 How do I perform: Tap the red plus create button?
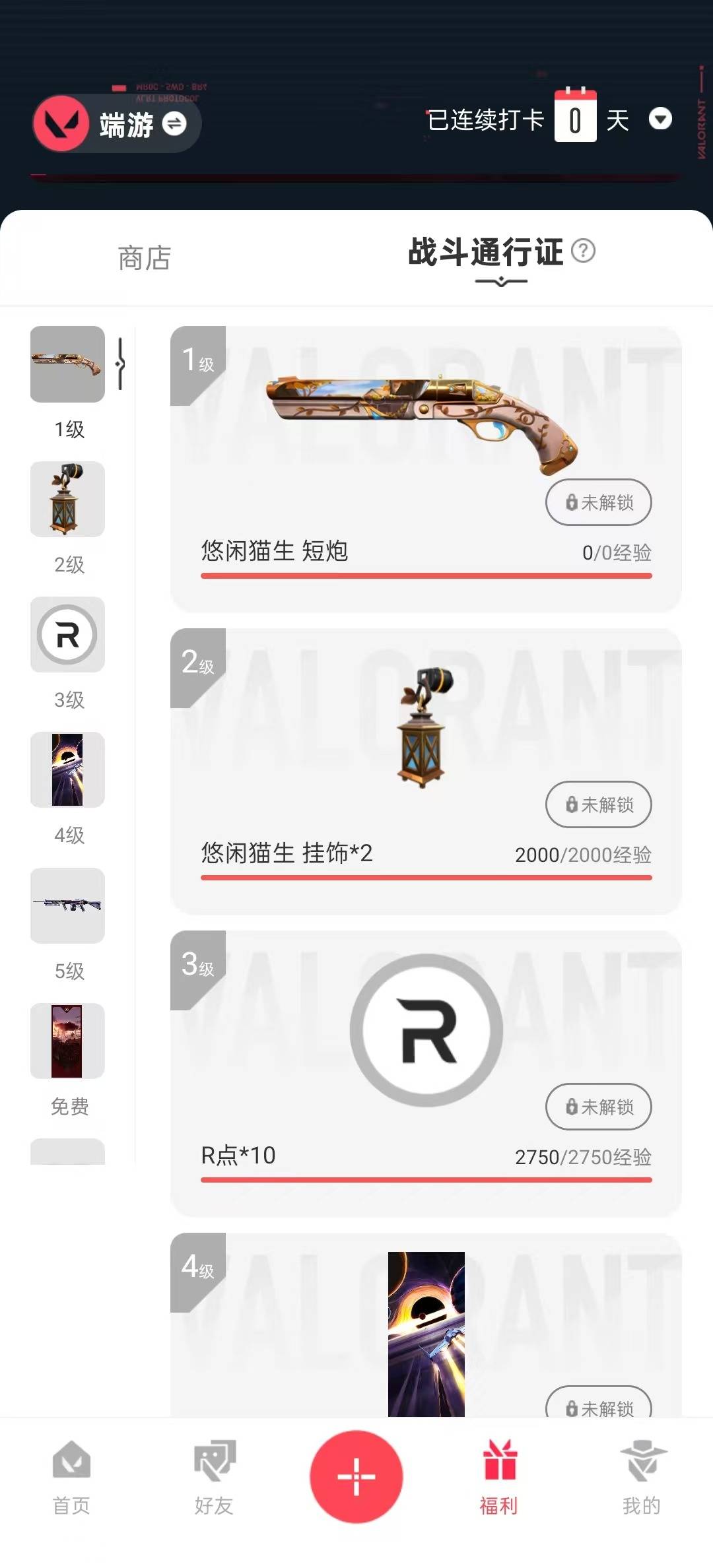click(x=356, y=1476)
